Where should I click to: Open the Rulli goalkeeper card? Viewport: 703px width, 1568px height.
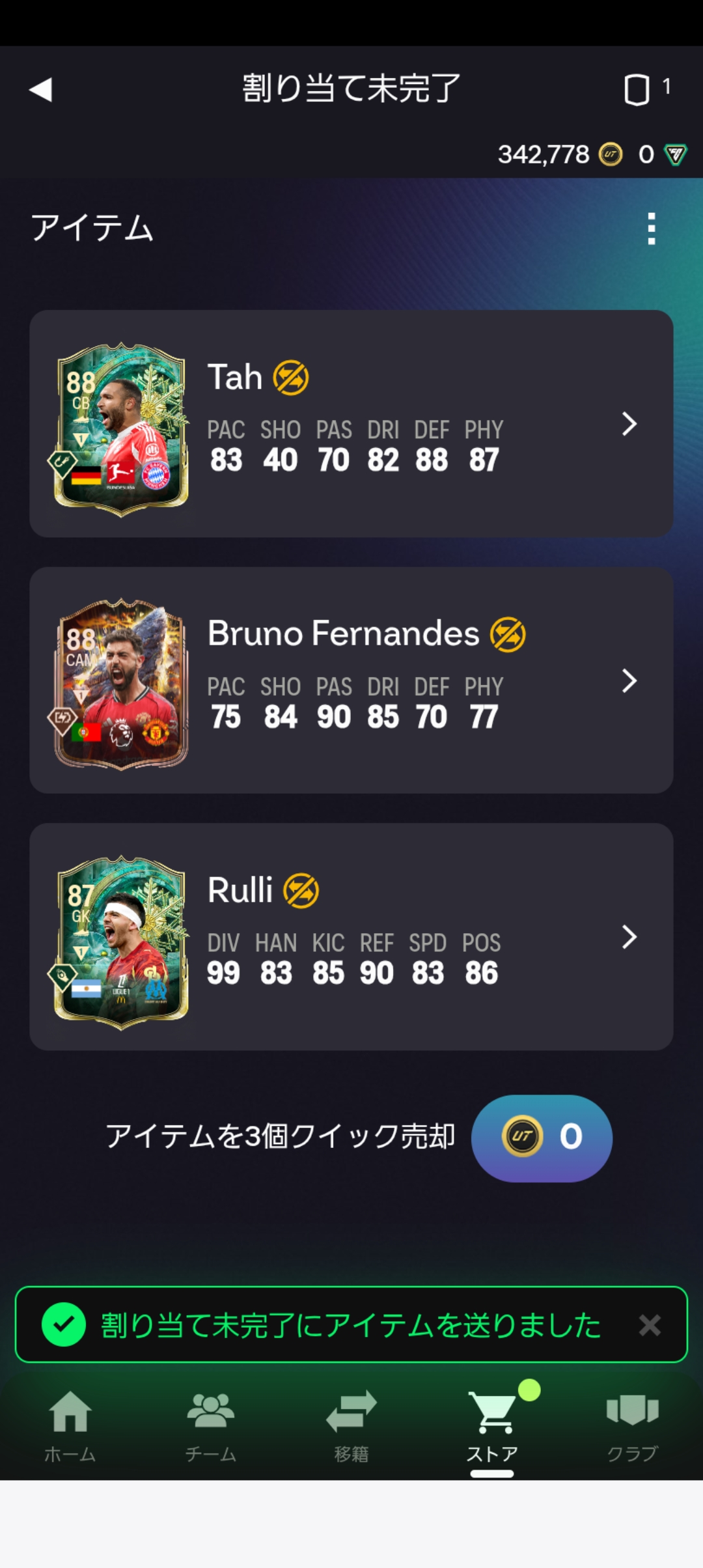click(351, 937)
